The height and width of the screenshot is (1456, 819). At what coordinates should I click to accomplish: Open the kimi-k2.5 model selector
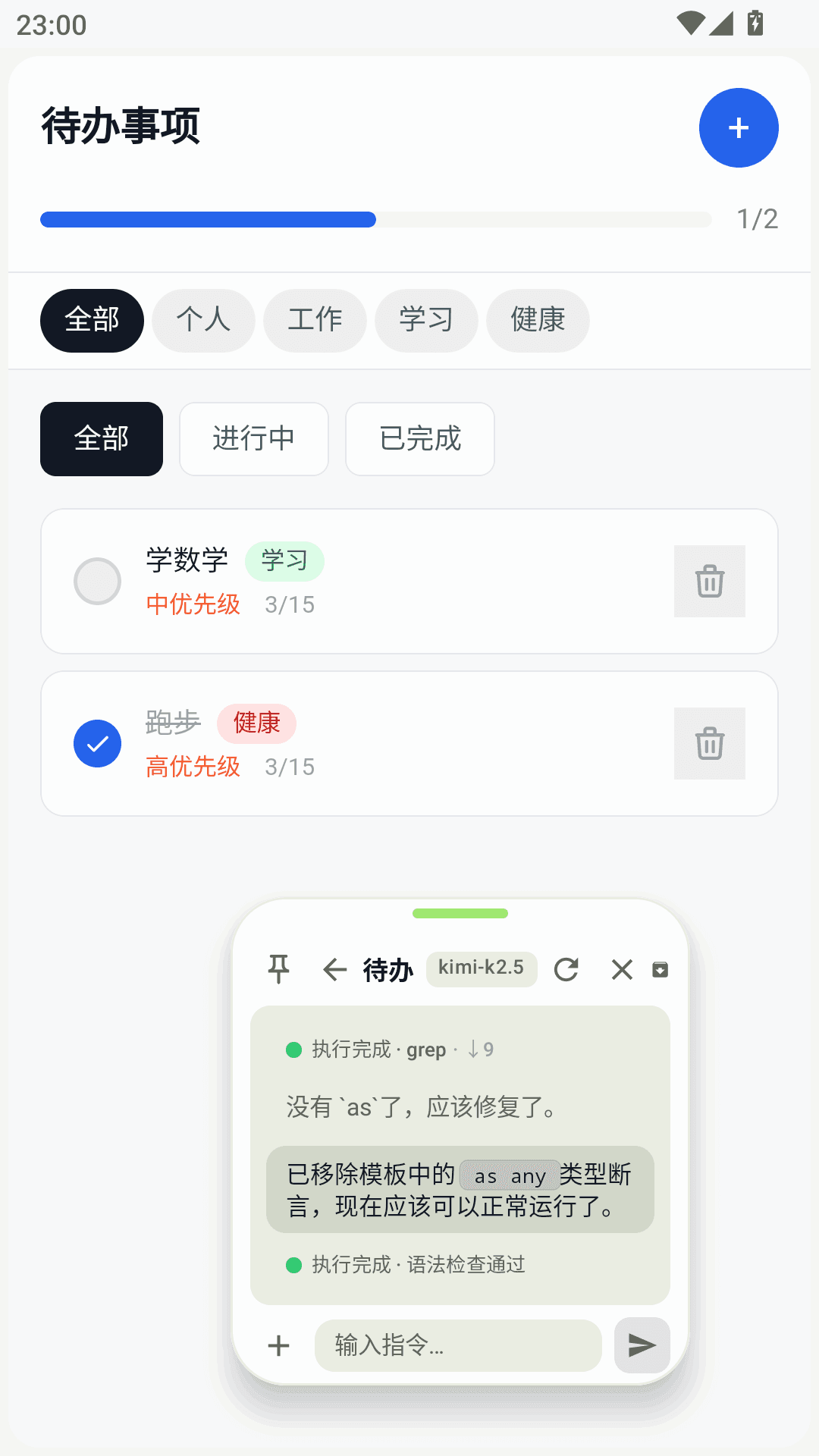tap(482, 969)
